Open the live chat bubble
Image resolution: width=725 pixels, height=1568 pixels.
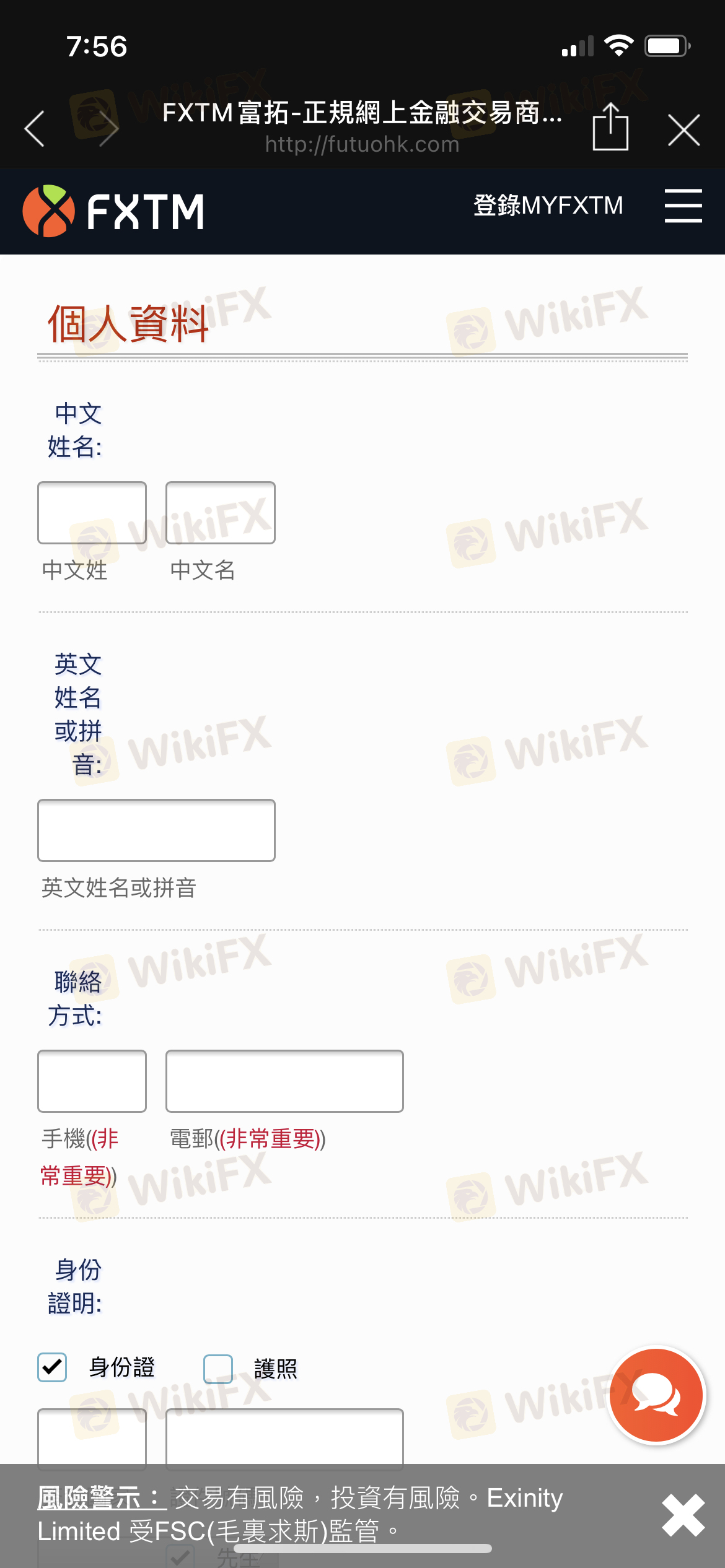[656, 1395]
